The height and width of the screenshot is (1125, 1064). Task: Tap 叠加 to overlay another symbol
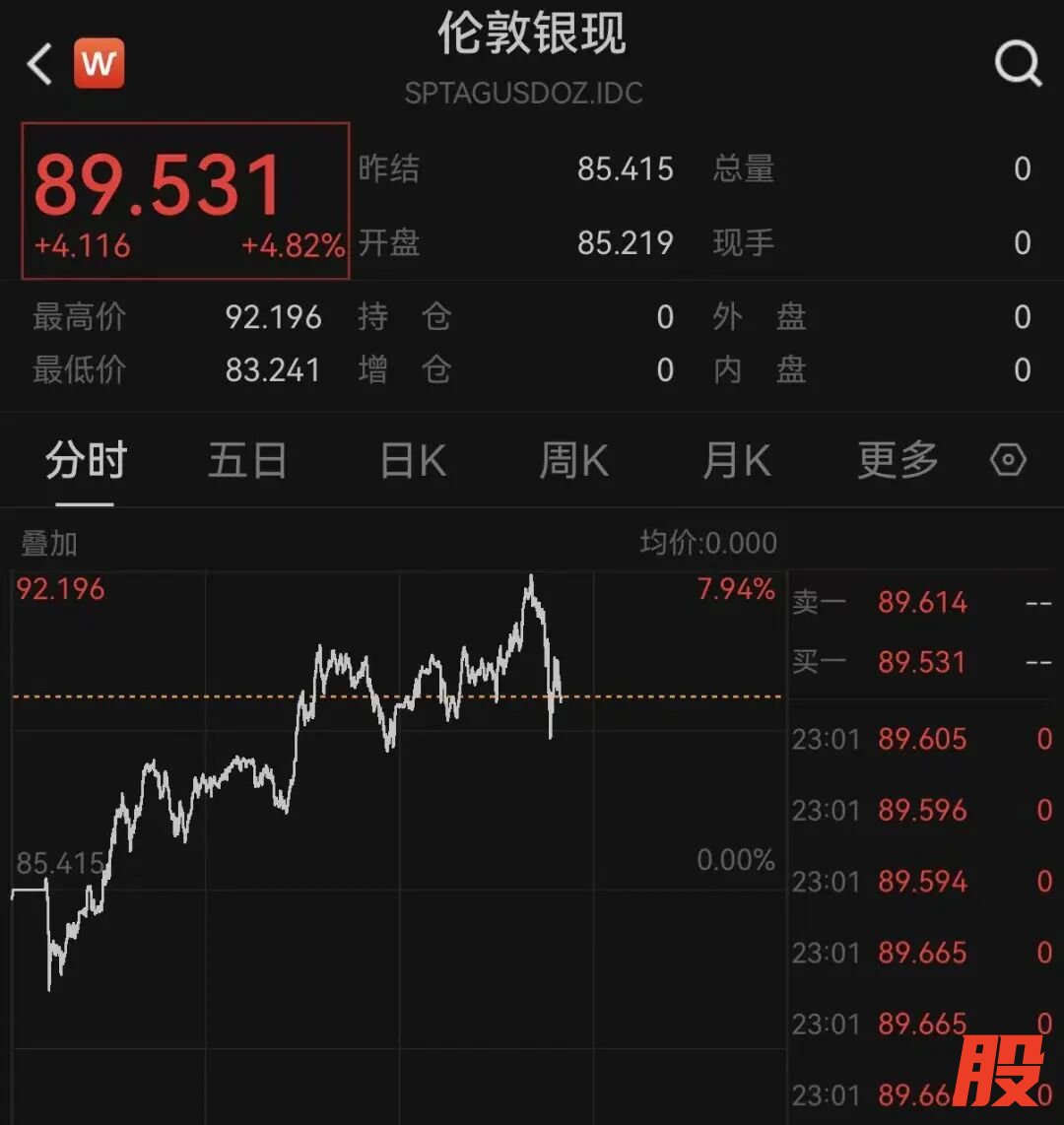[49, 543]
